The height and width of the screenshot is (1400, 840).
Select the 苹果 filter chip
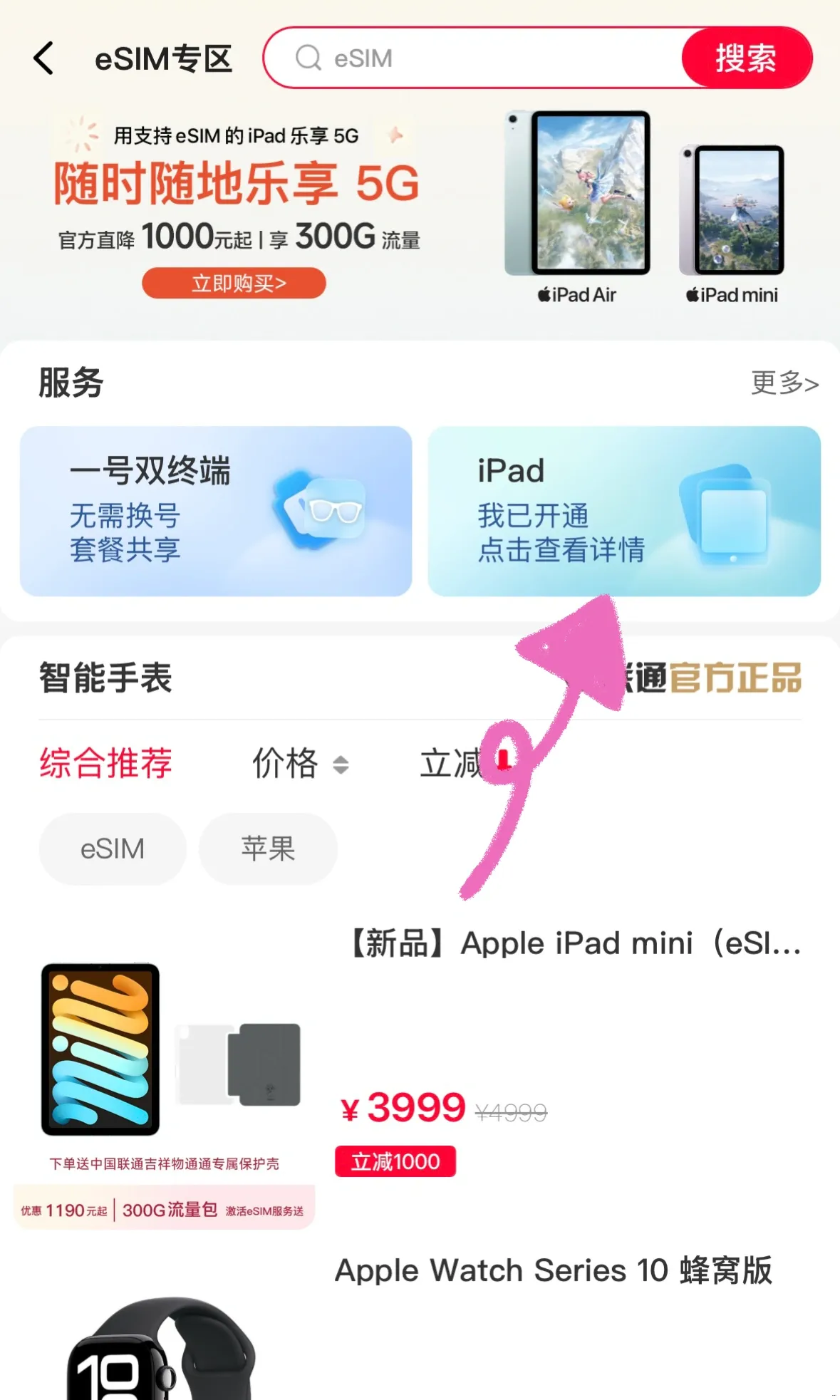(268, 849)
